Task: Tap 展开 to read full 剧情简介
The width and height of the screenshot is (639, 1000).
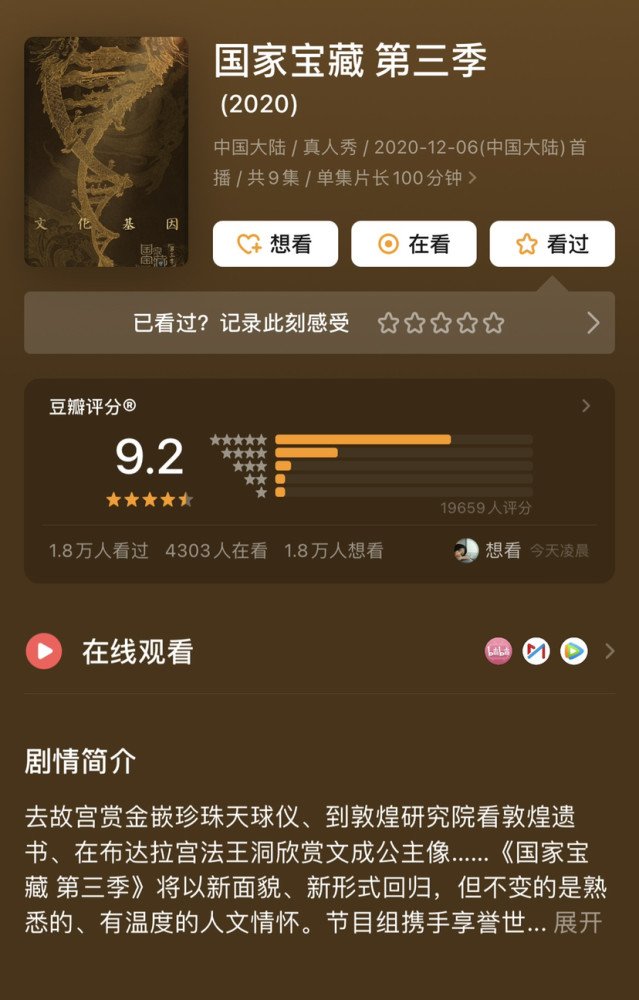Action: click(x=578, y=922)
